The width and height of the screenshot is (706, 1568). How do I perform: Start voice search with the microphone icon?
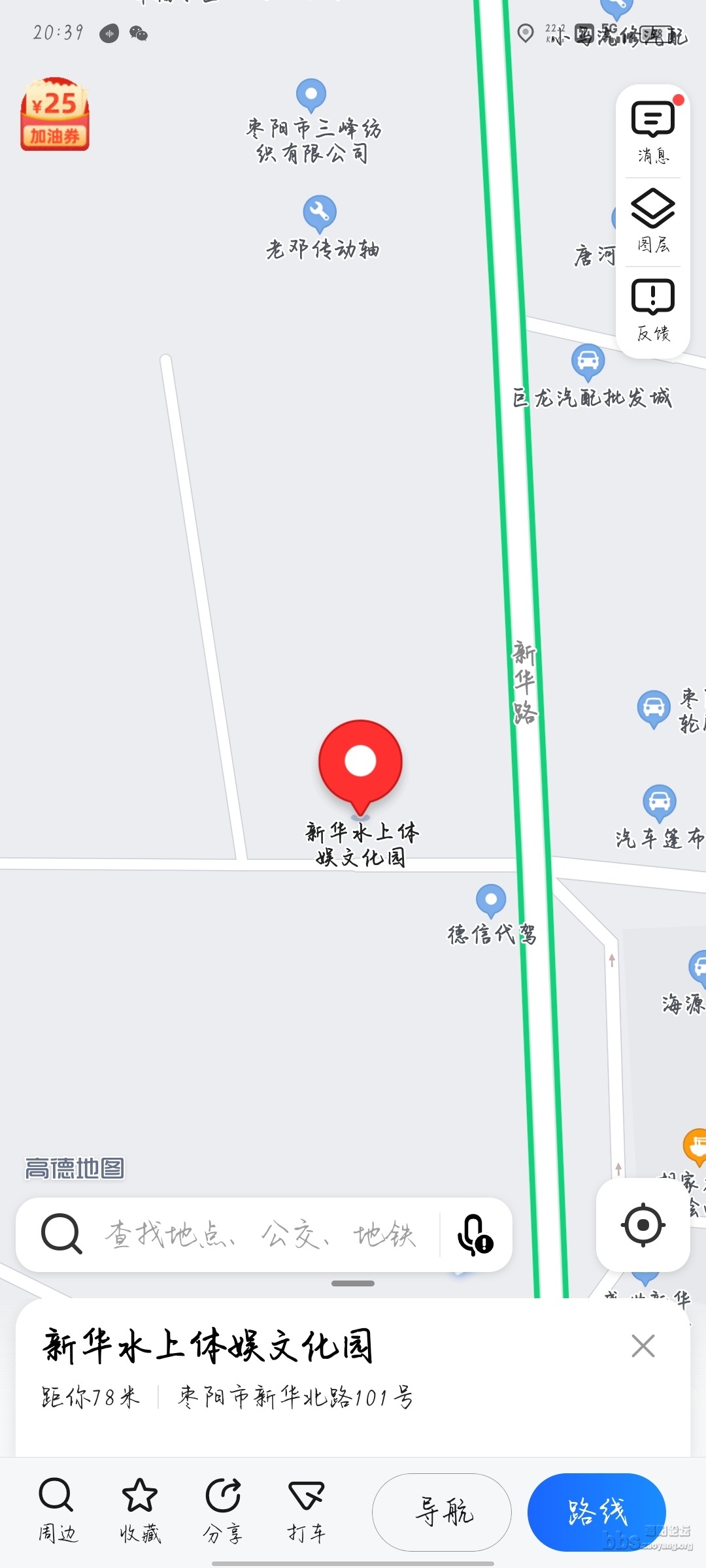pos(475,1235)
